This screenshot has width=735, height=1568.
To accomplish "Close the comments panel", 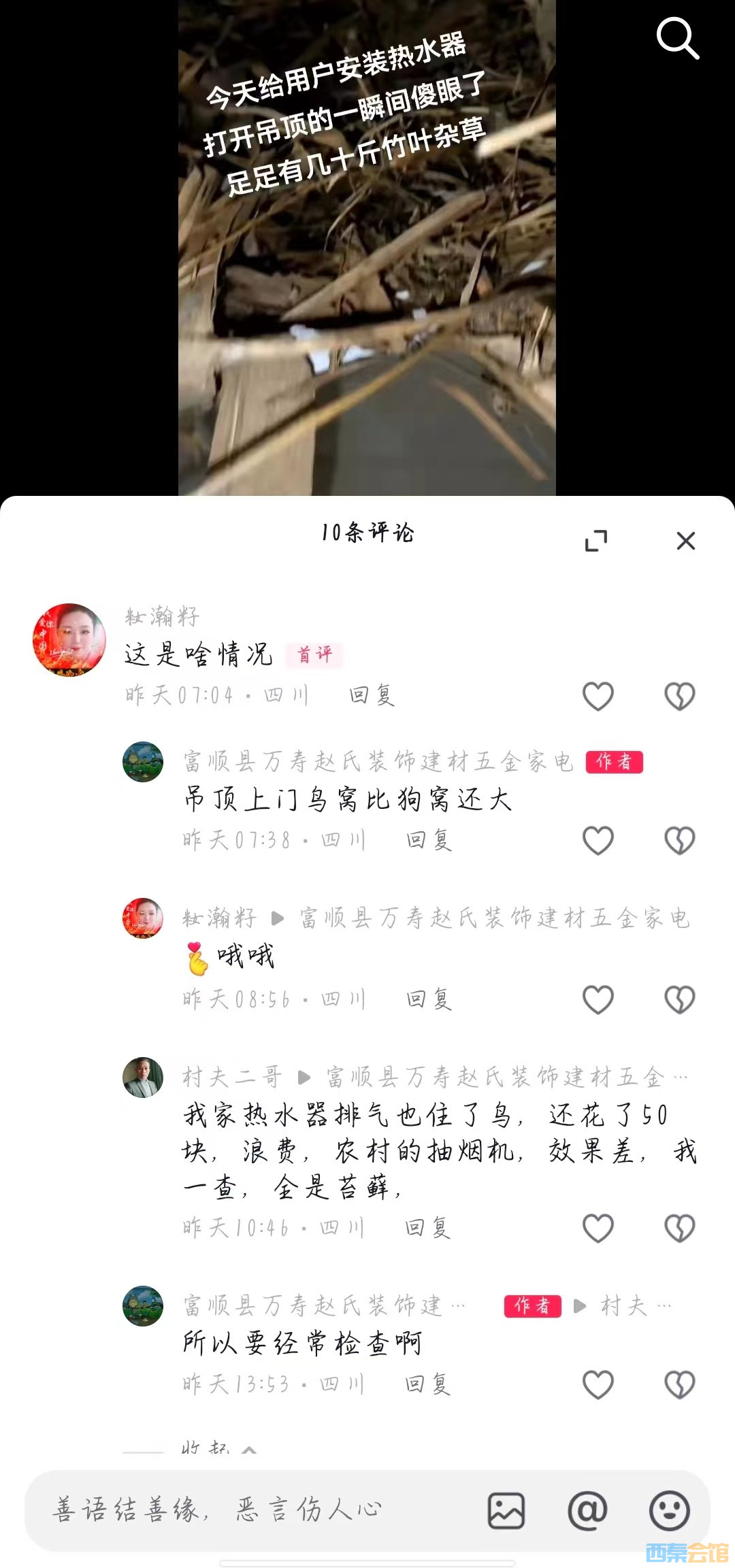I will tap(685, 541).
